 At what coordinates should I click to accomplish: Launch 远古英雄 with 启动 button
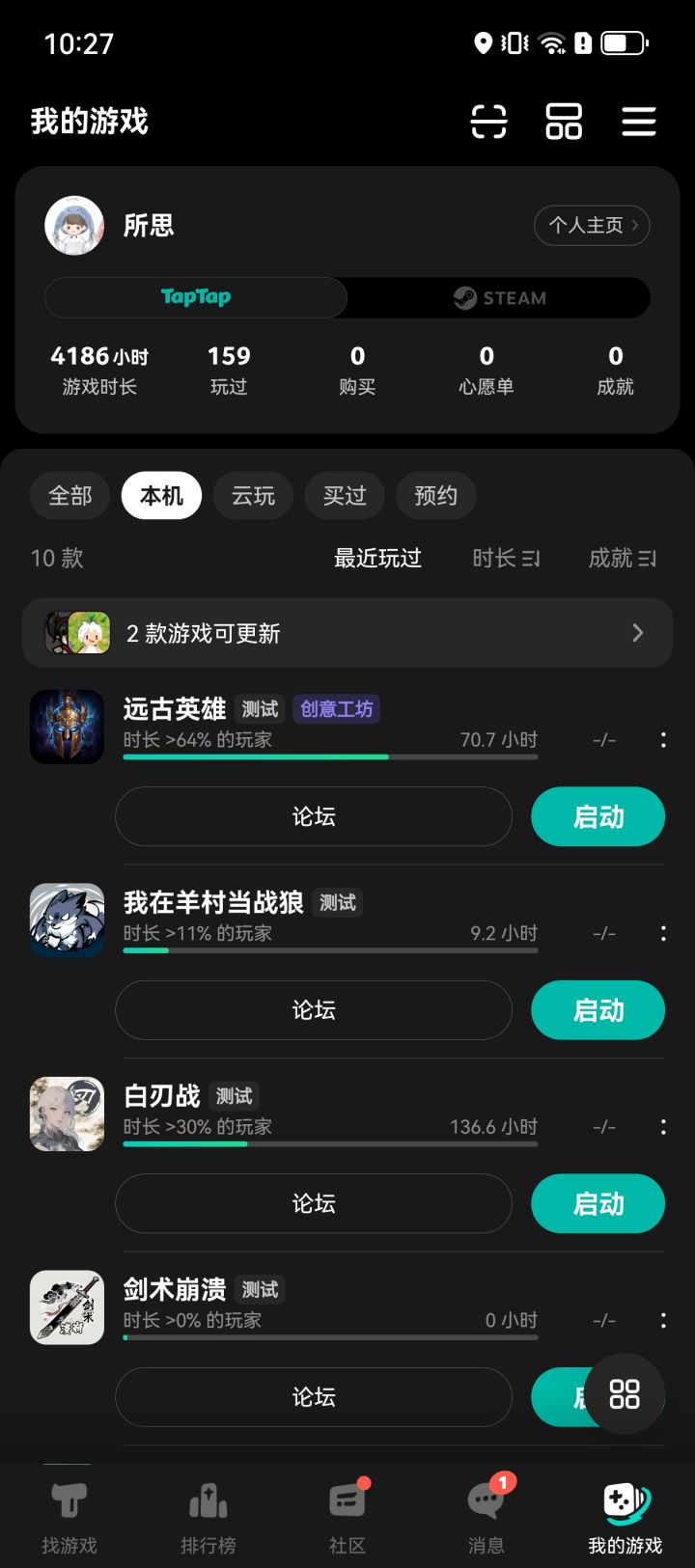click(598, 816)
